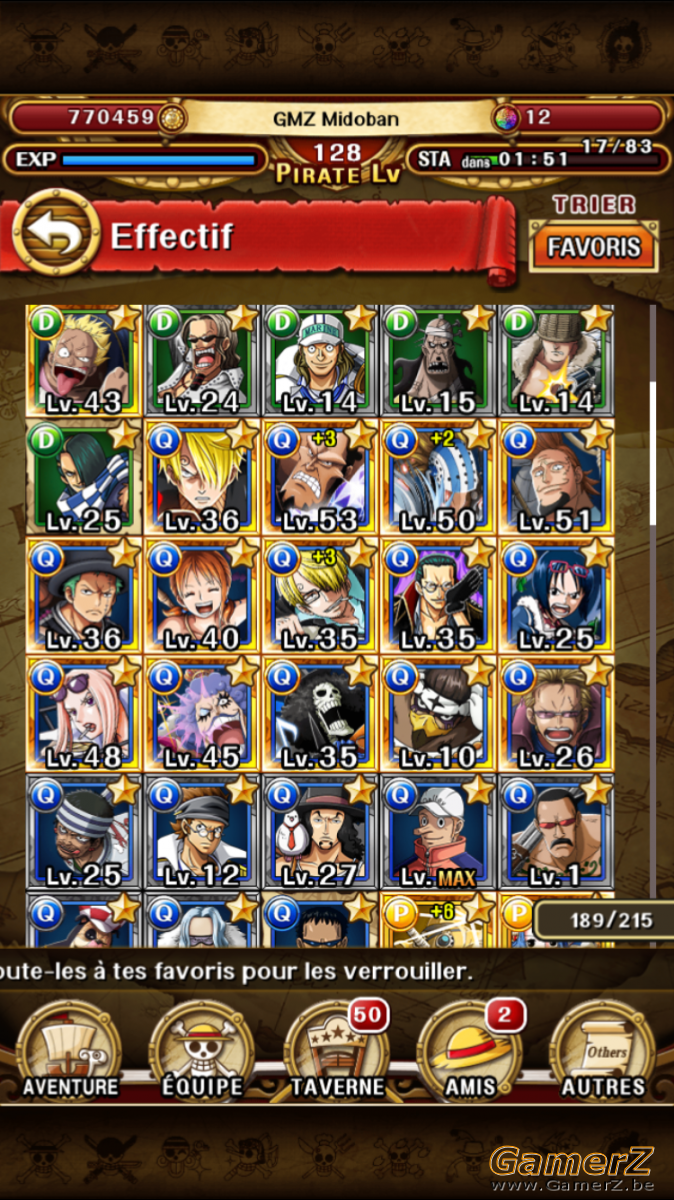Screen dimensions: 674x1200
Task: Open the FAVORIS sort button
Action: (594, 246)
